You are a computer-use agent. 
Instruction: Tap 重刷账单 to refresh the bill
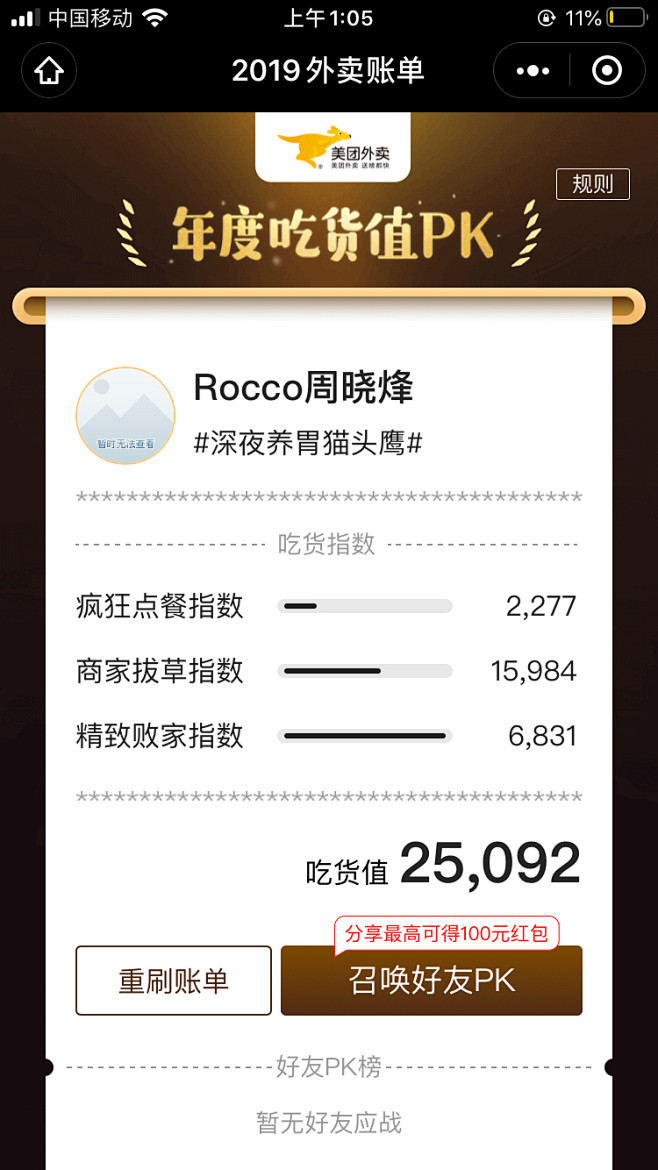(174, 981)
